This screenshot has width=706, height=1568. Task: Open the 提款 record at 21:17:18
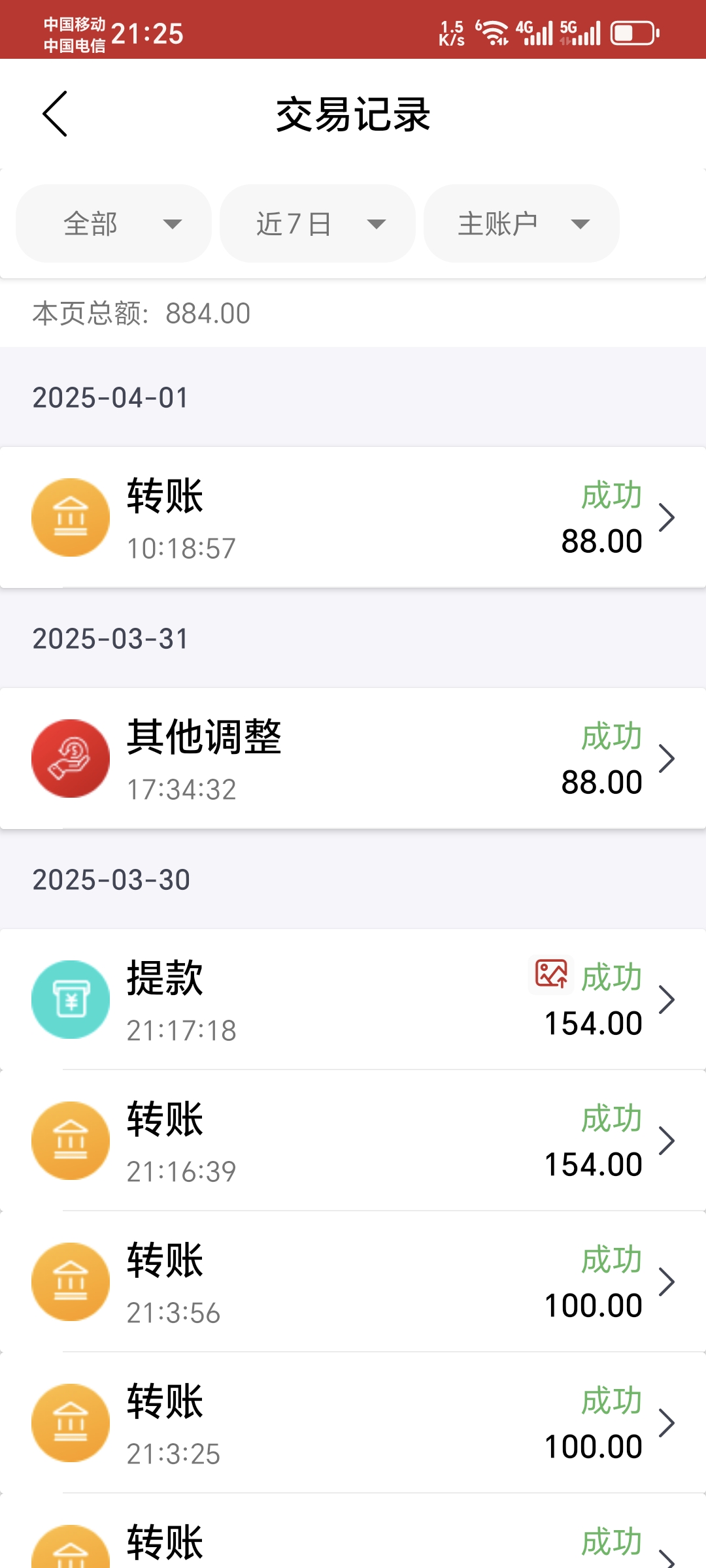pos(353,1000)
